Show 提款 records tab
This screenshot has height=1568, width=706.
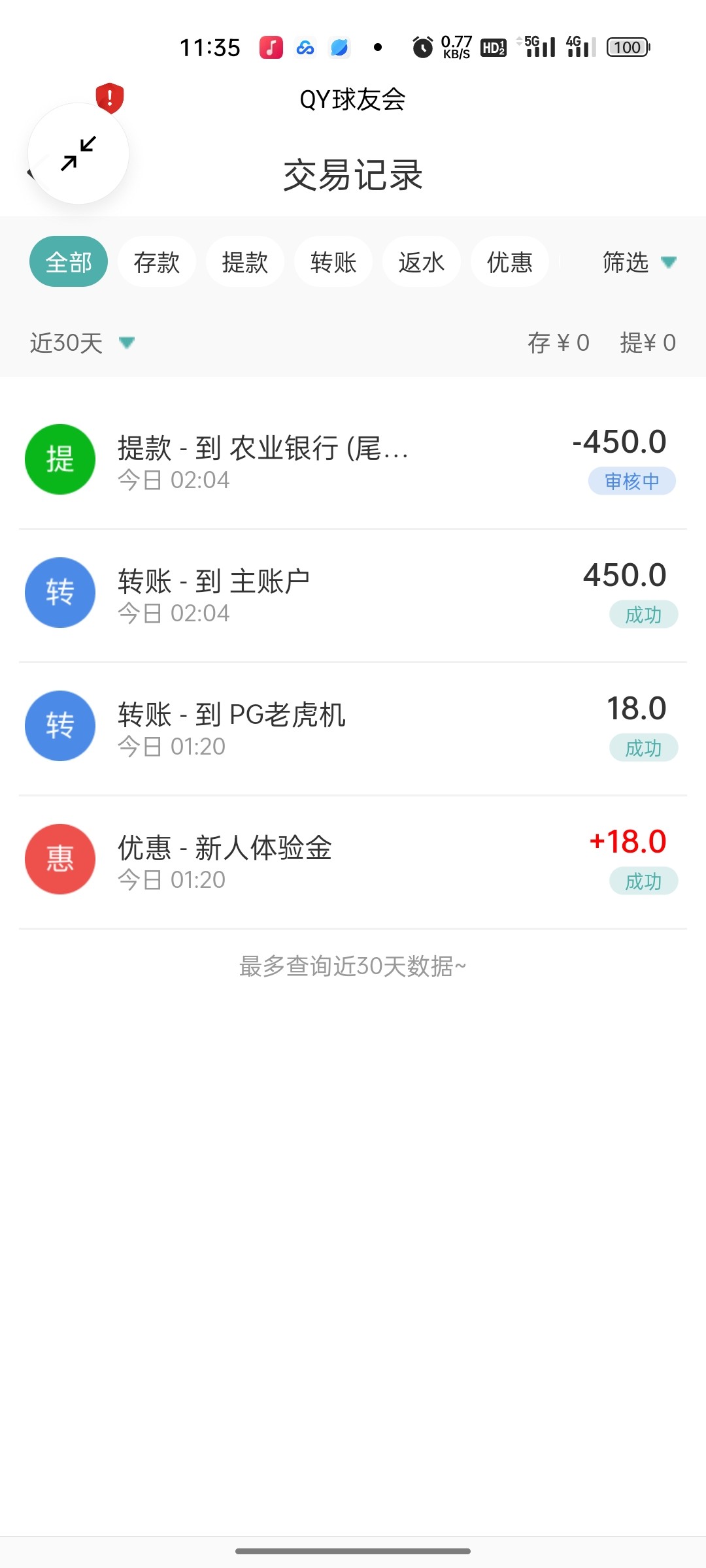[x=245, y=262]
